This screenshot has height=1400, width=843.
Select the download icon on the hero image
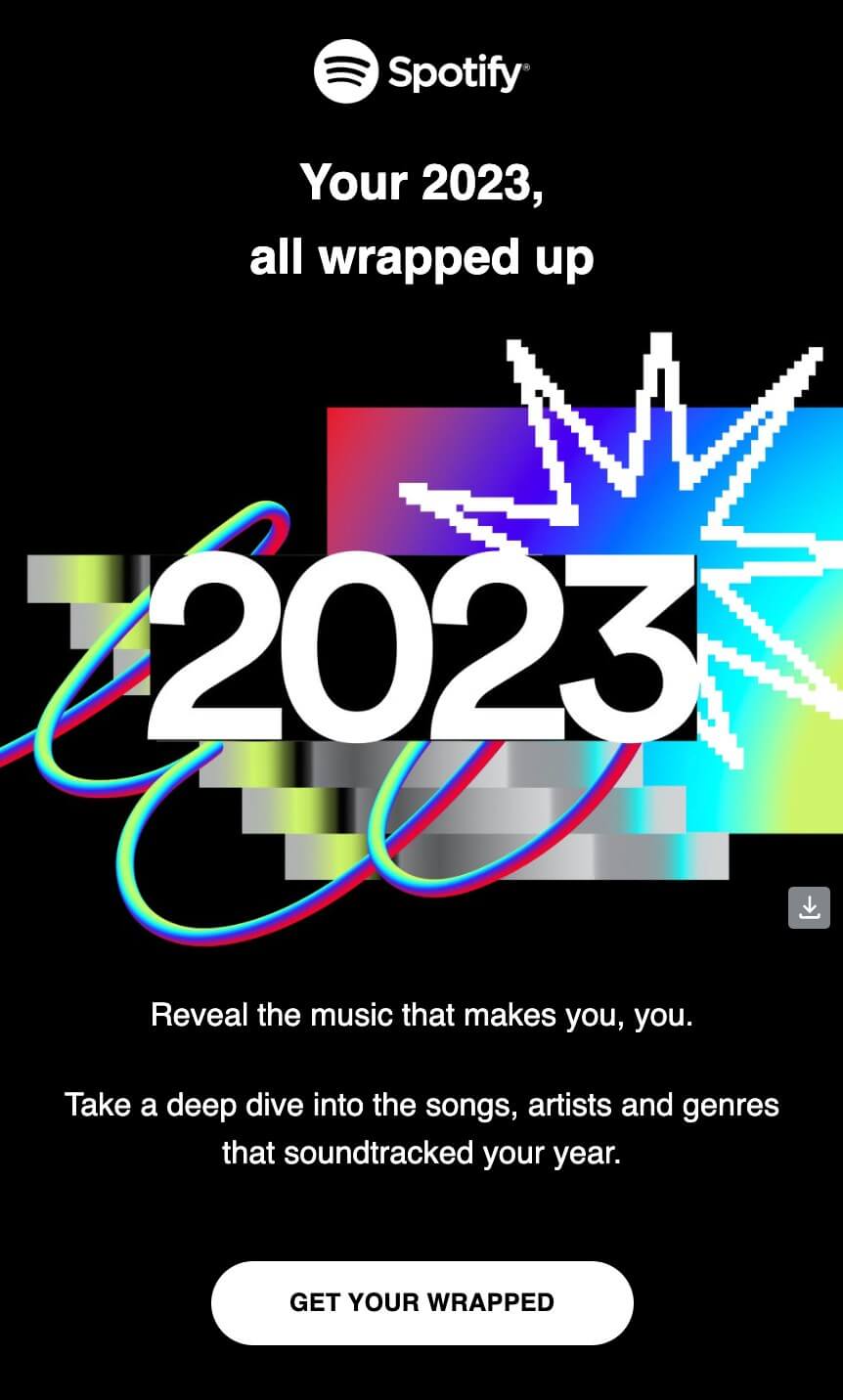pos(809,907)
